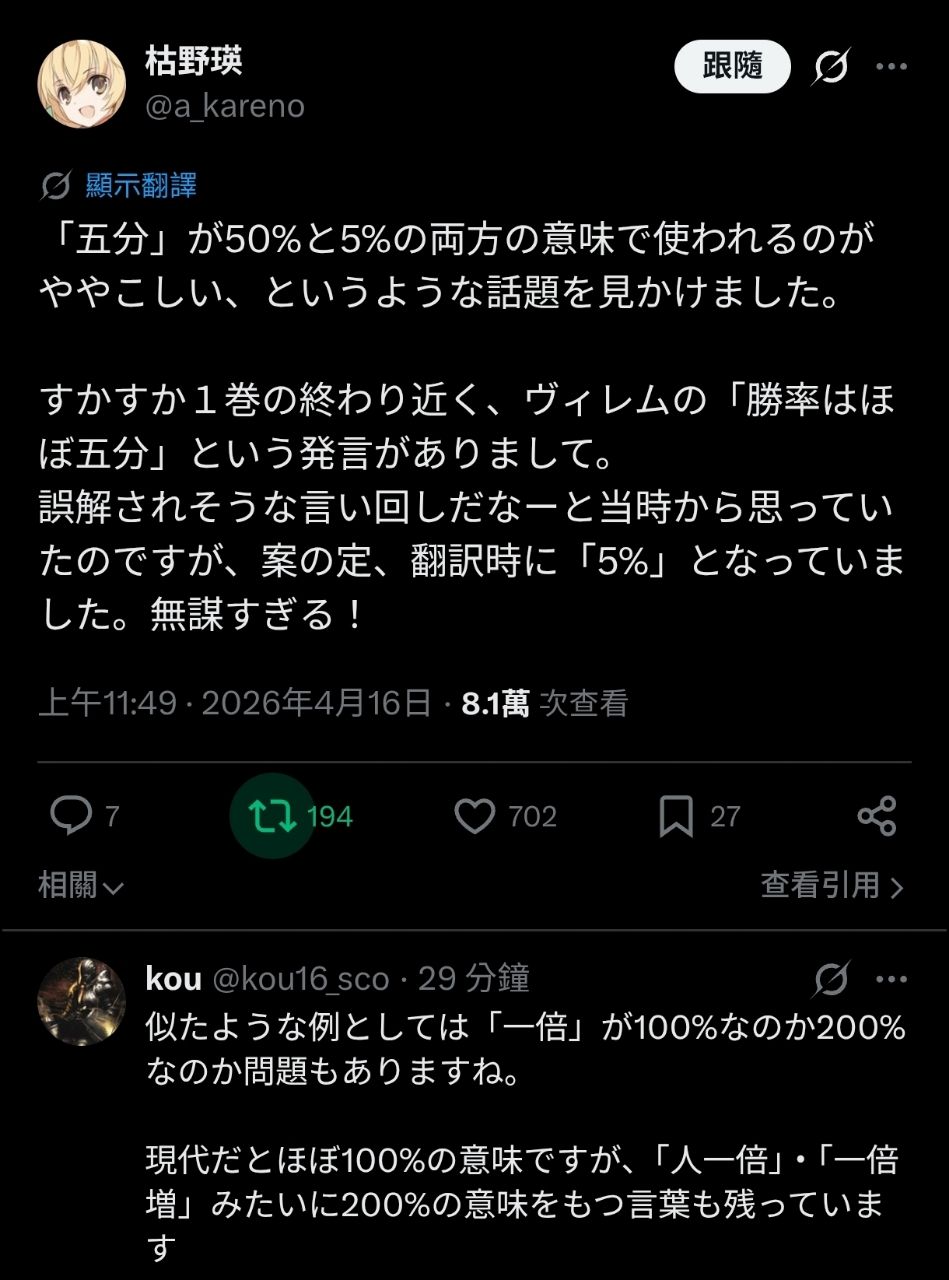Open kou's profile avatar
This screenshot has width=949, height=1280.
82,1001
